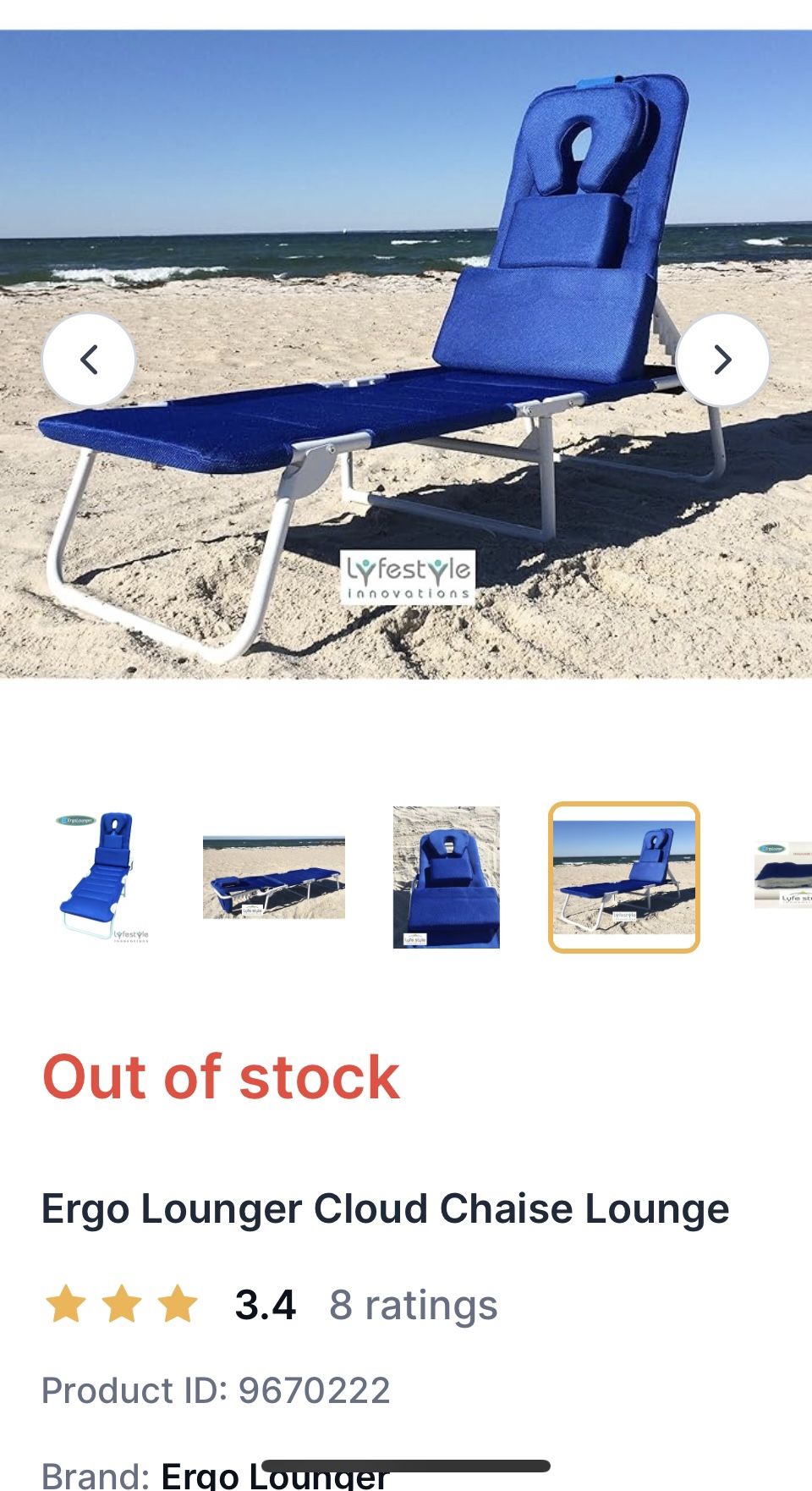This screenshot has height=1491, width=812.
Task: Select the first thumbnail of the quilted lounger
Action: [103, 878]
